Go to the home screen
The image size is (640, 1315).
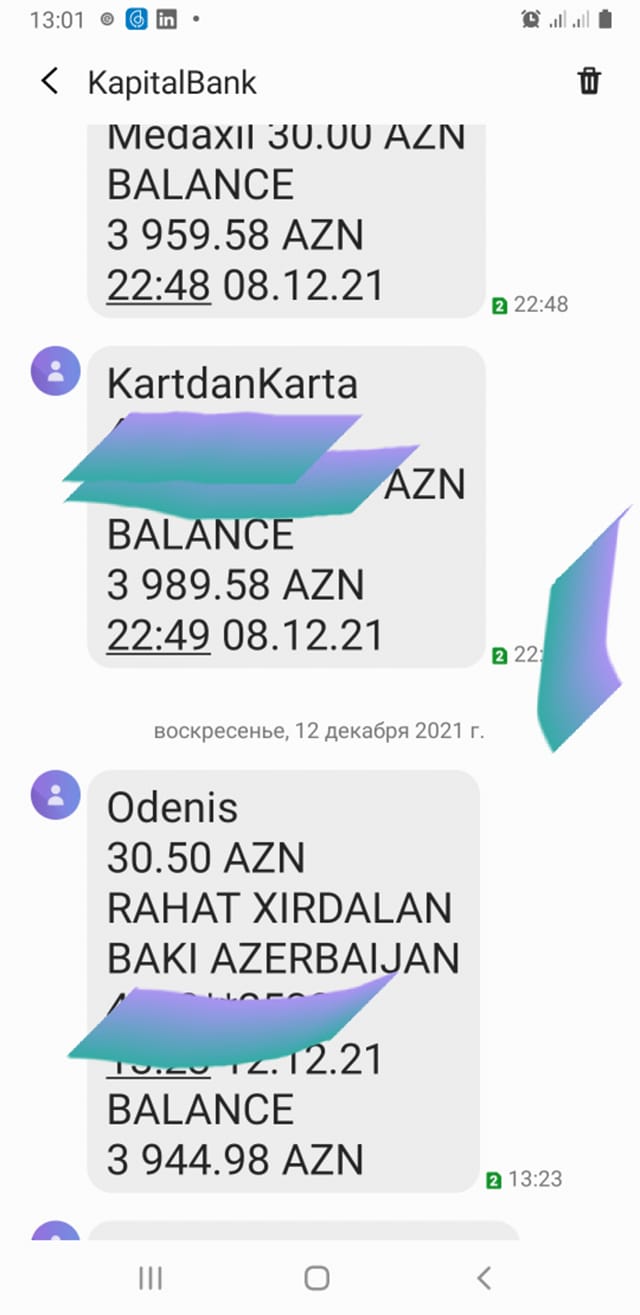pyautogui.click(x=317, y=1277)
